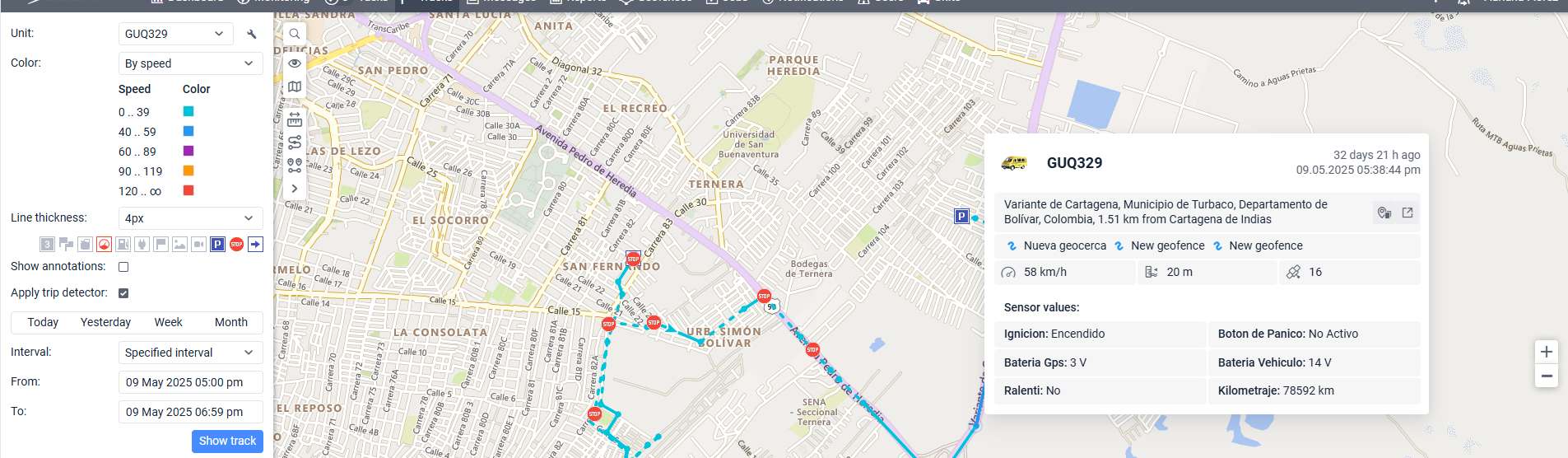Toggle the stops marker icon
The height and width of the screenshot is (458, 1568).
(236, 245)
